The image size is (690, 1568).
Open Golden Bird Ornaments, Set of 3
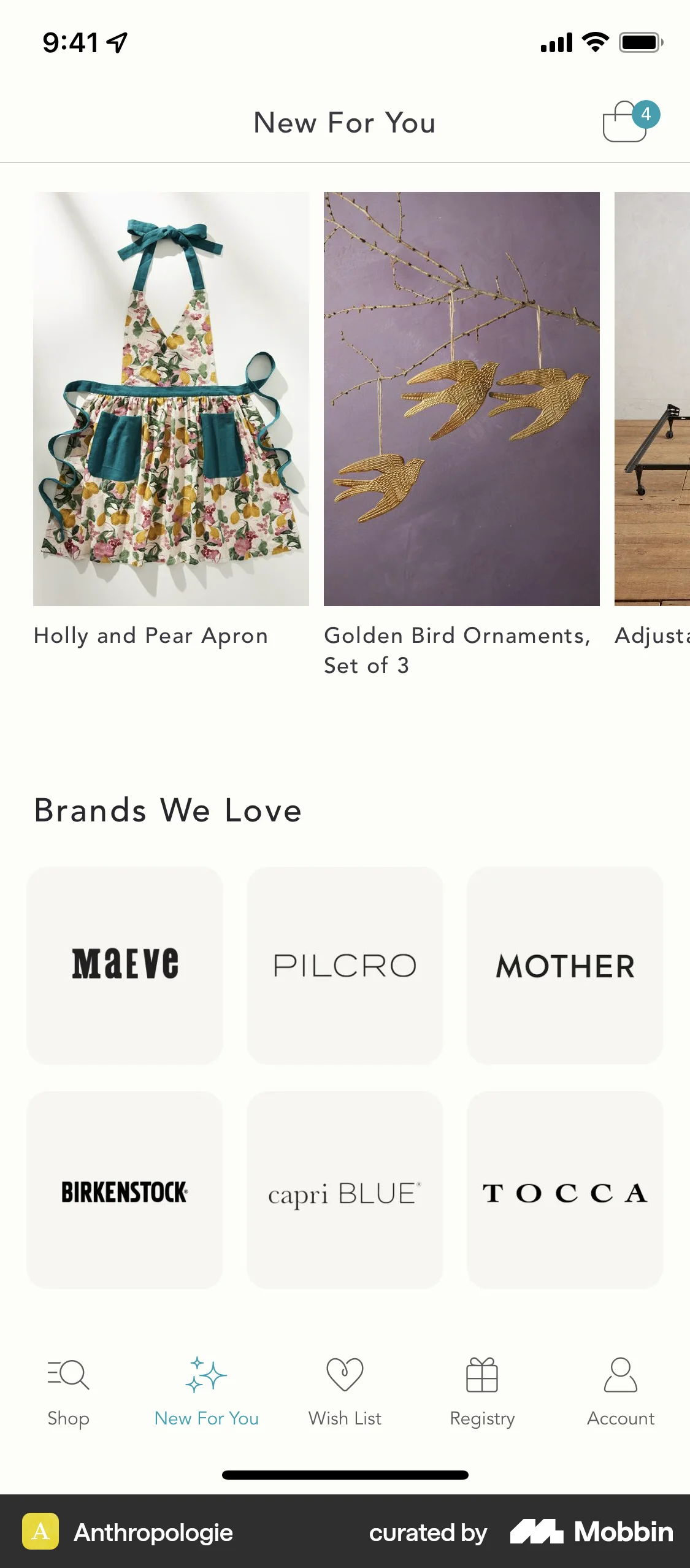461,399
